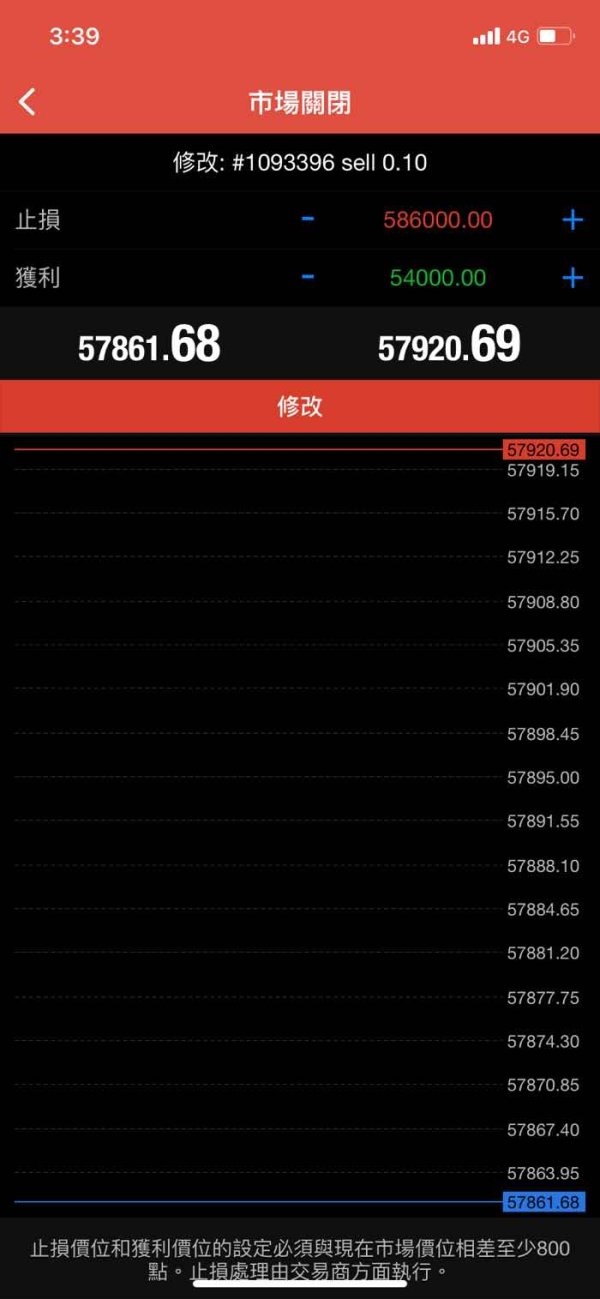Increase the 止損 stop loss value
The width and height of the screenshot is (600, 1299).
572,220
